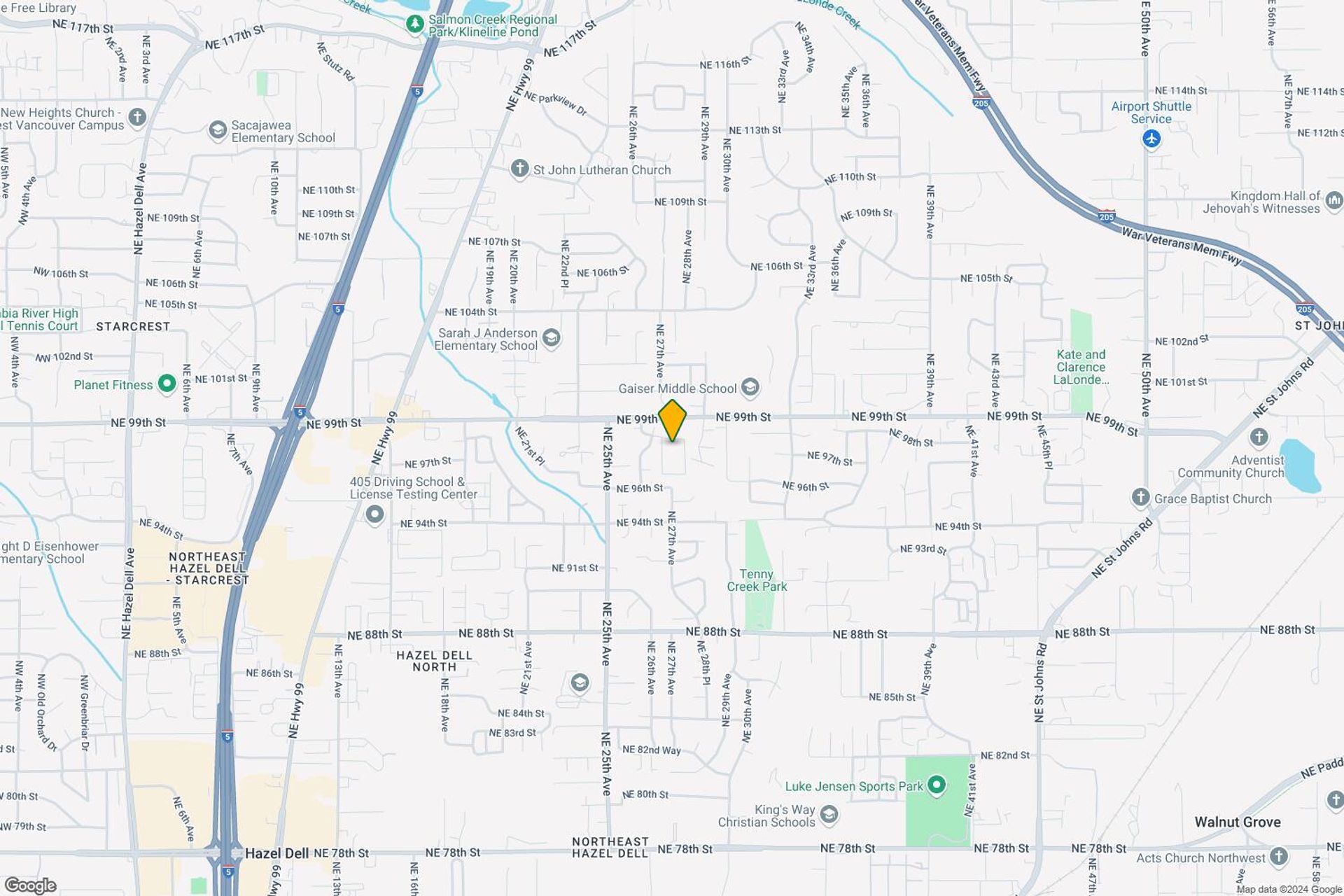Image resolution: width=1344 pixels, height=896 pixels.
Task: Open the Google logo link
Action: coord(29,885)
